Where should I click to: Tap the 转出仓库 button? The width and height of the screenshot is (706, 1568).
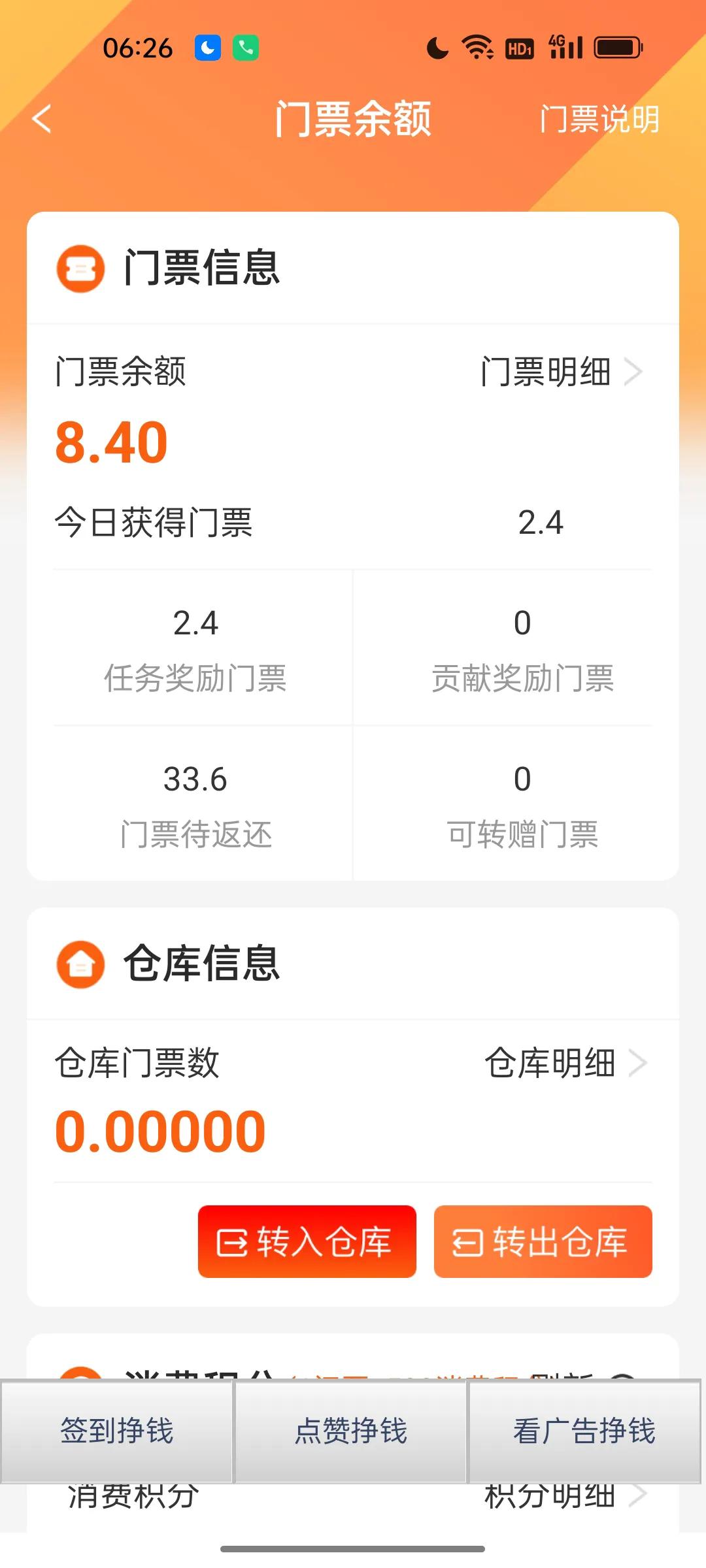[x=543, y=1241]
